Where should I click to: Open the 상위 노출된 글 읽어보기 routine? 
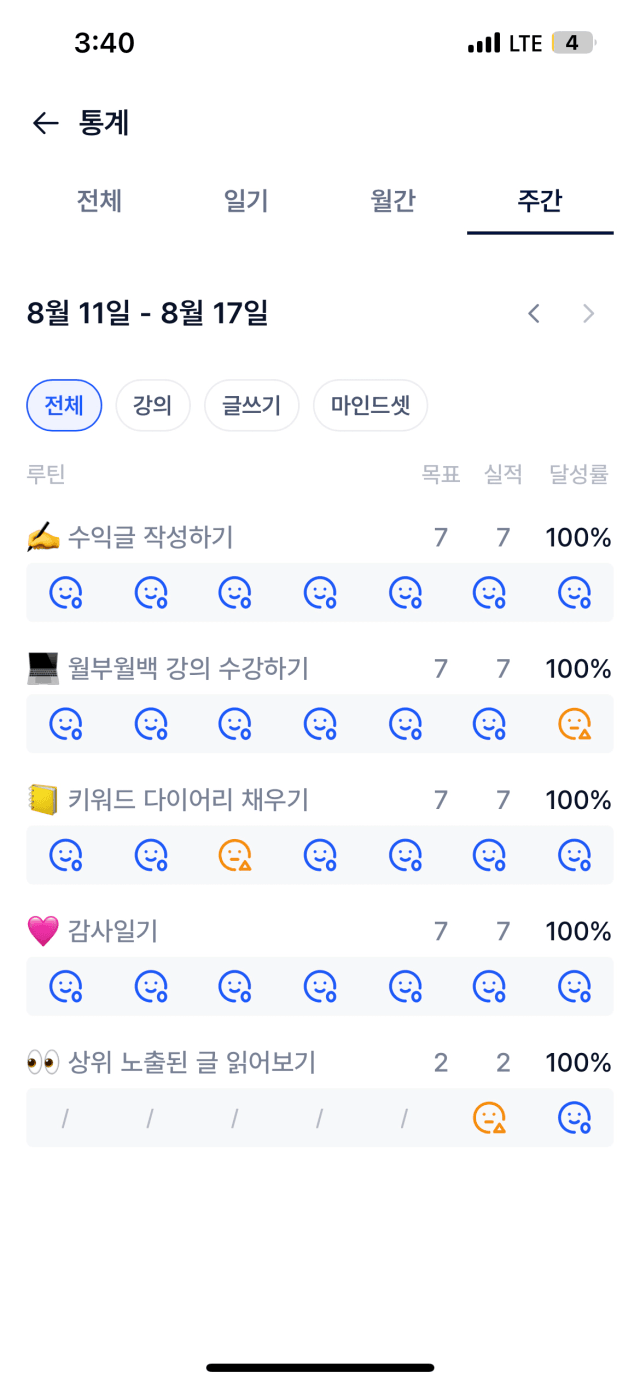point(171,1062)
